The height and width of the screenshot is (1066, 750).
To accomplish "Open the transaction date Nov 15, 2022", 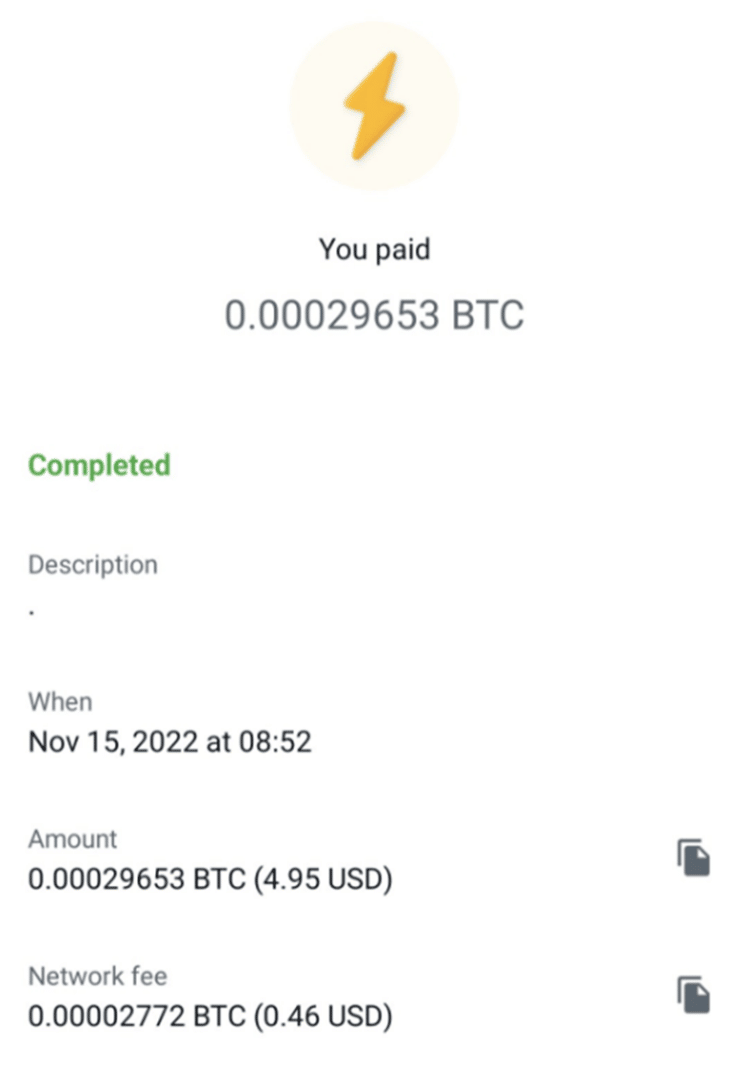I will (x=170, y=741).
